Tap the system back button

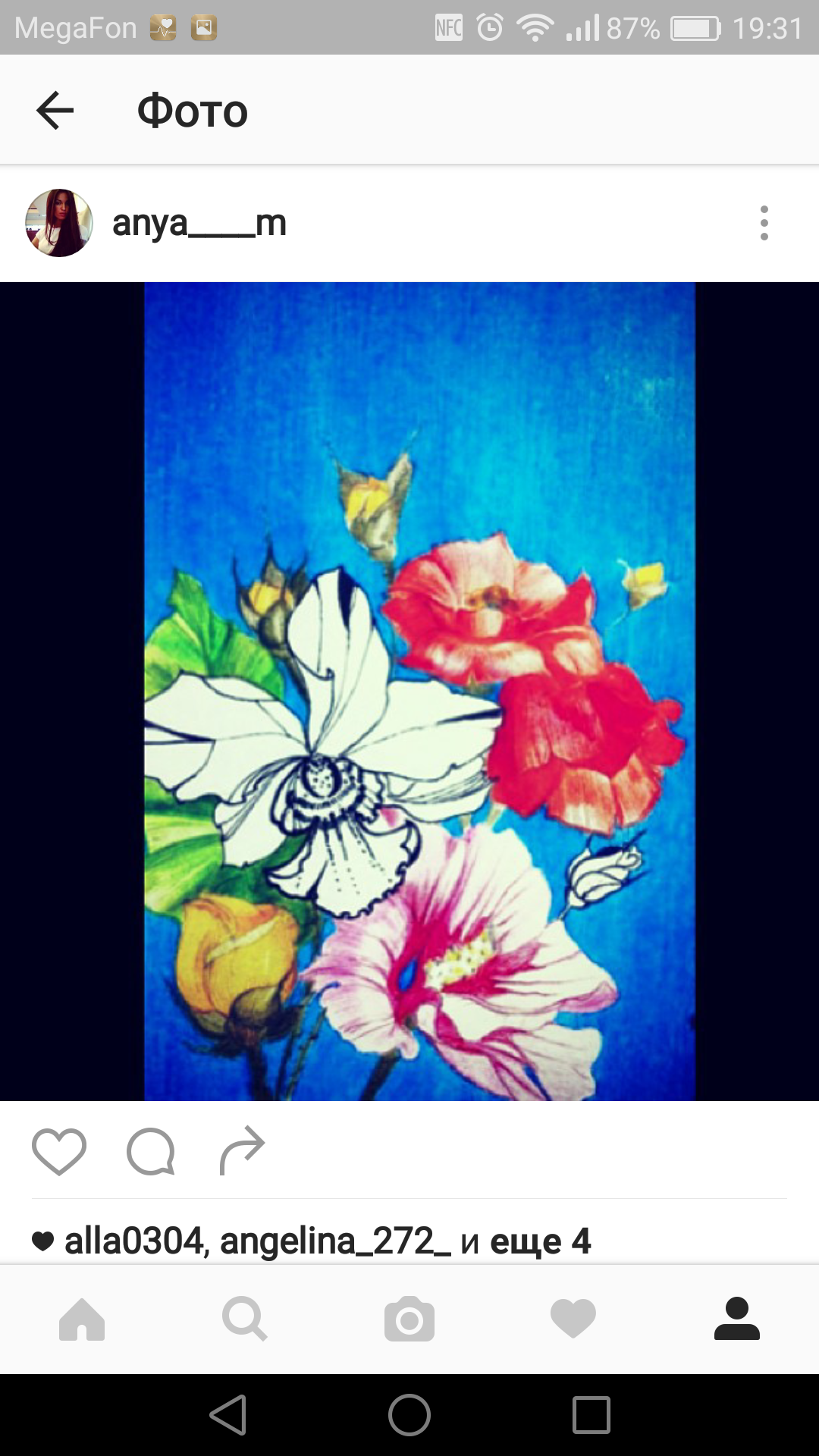coord(228,1415)
